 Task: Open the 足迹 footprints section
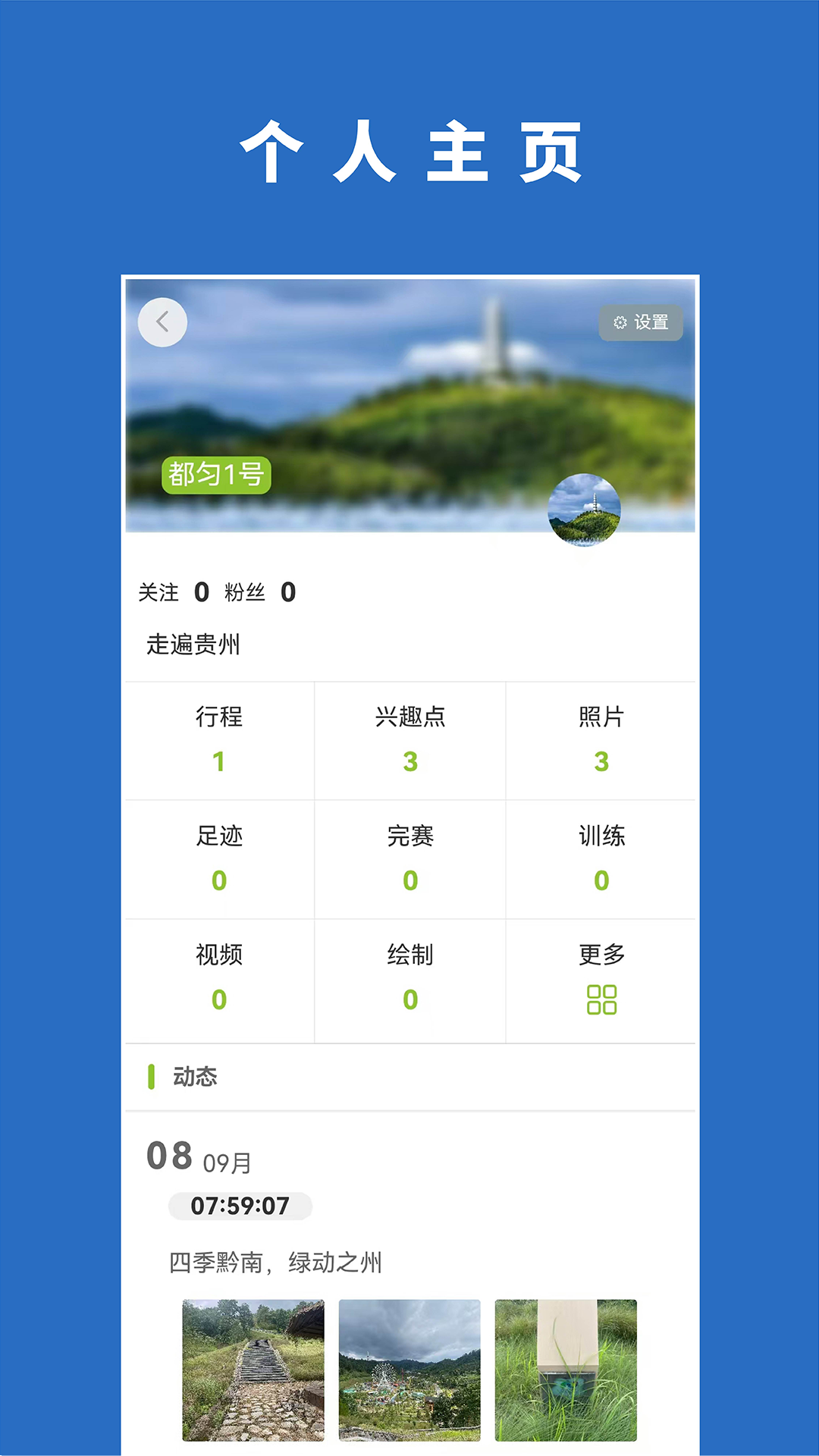click(x=218, y=859)
